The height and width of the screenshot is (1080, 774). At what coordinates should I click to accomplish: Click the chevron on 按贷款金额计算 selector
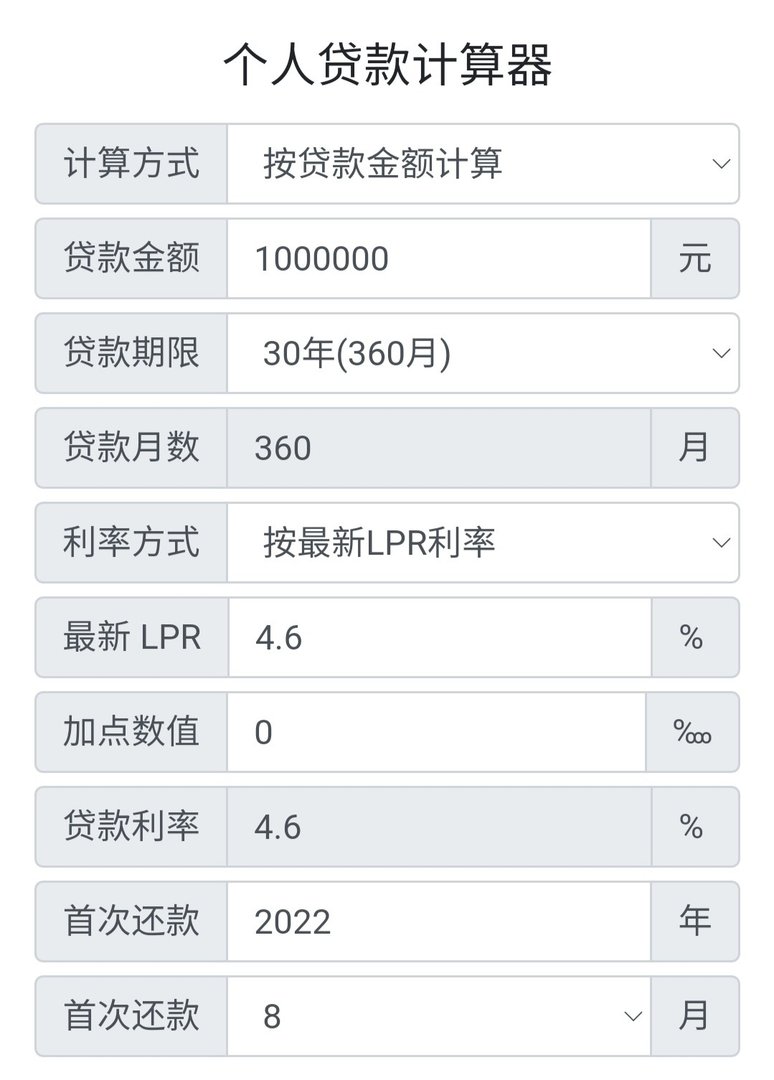tap(722, 164)
